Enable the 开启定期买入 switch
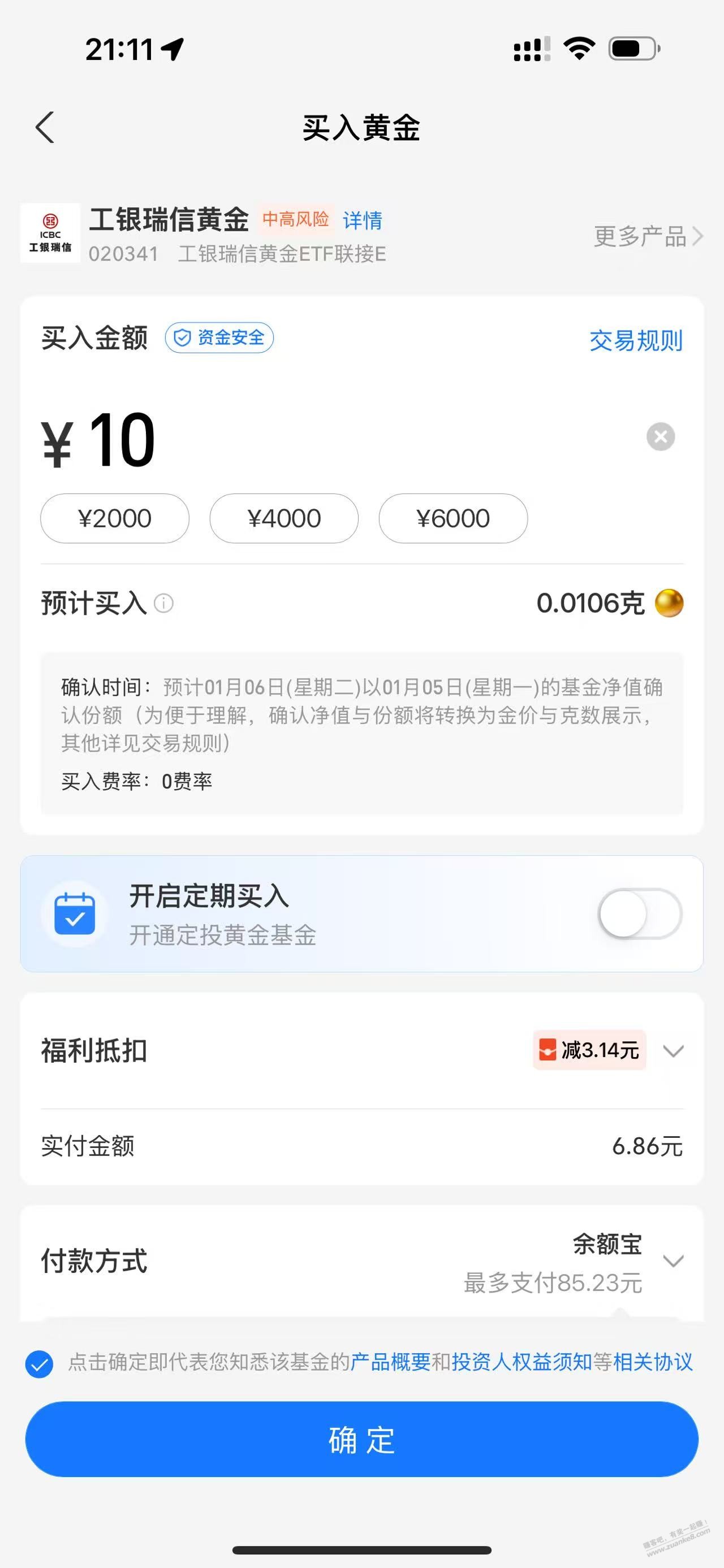Screen dimensions: 724x1568 pos(639,913)
